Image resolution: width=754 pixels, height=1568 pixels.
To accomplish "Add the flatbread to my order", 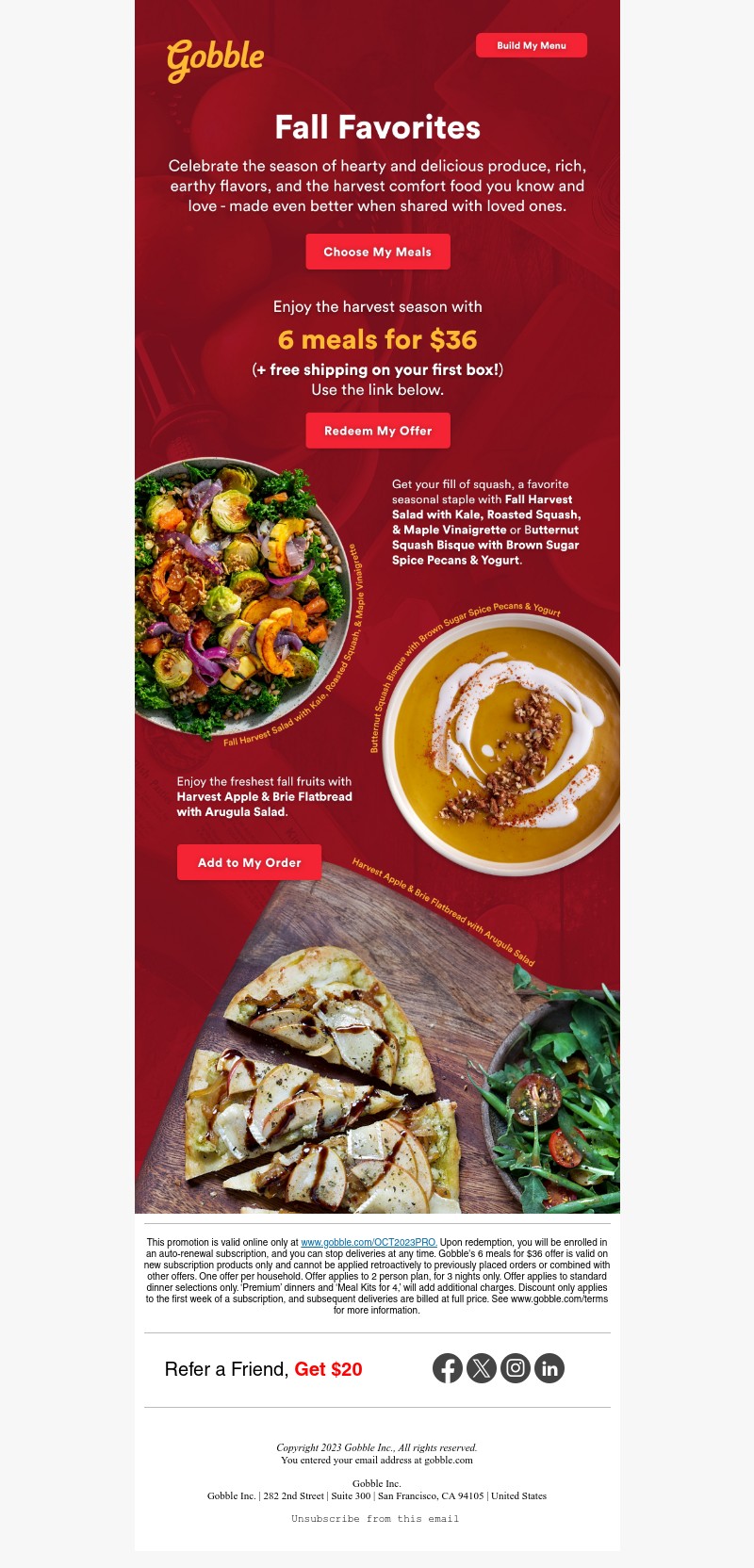I will (x=249, y=862).
